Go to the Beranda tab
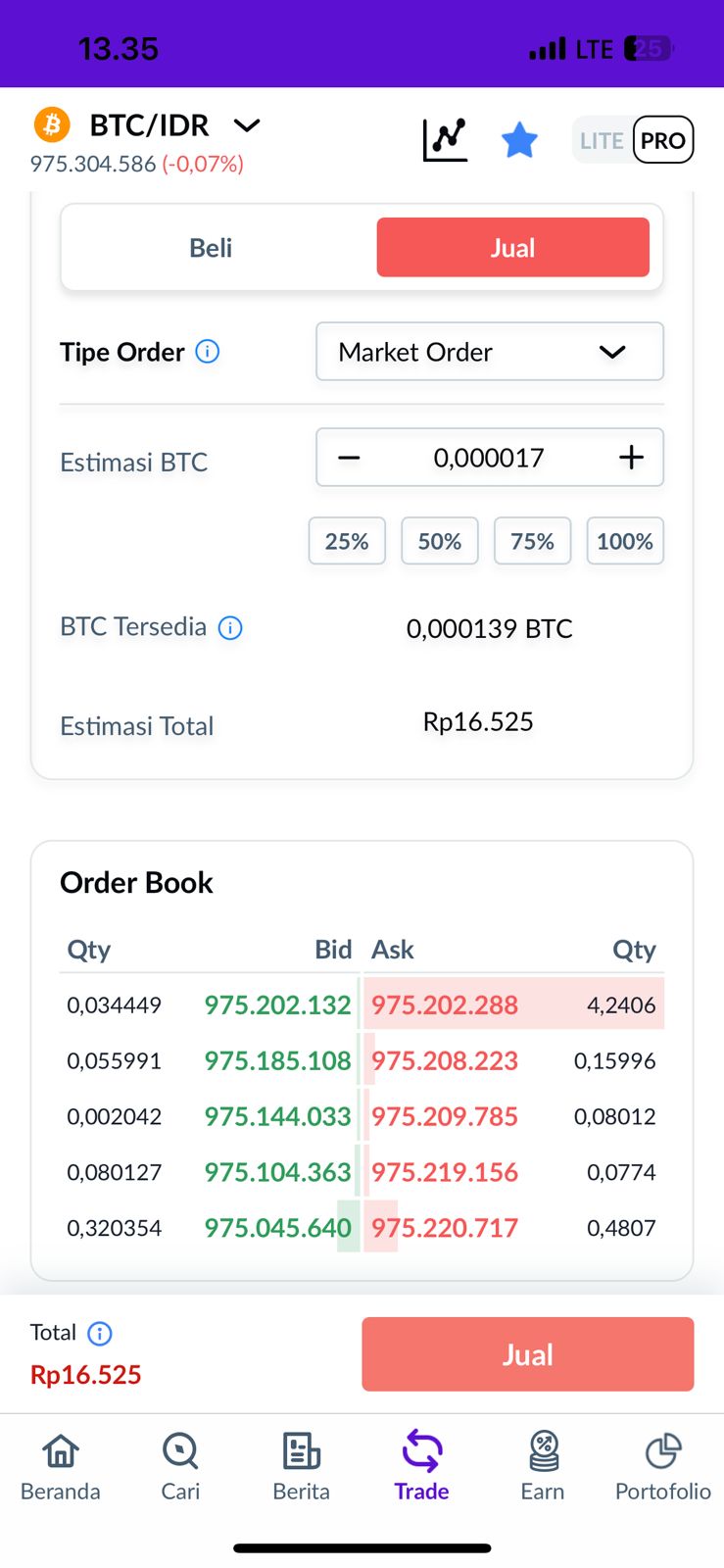The image size is (724, 1568). (x=61, y=1466)
